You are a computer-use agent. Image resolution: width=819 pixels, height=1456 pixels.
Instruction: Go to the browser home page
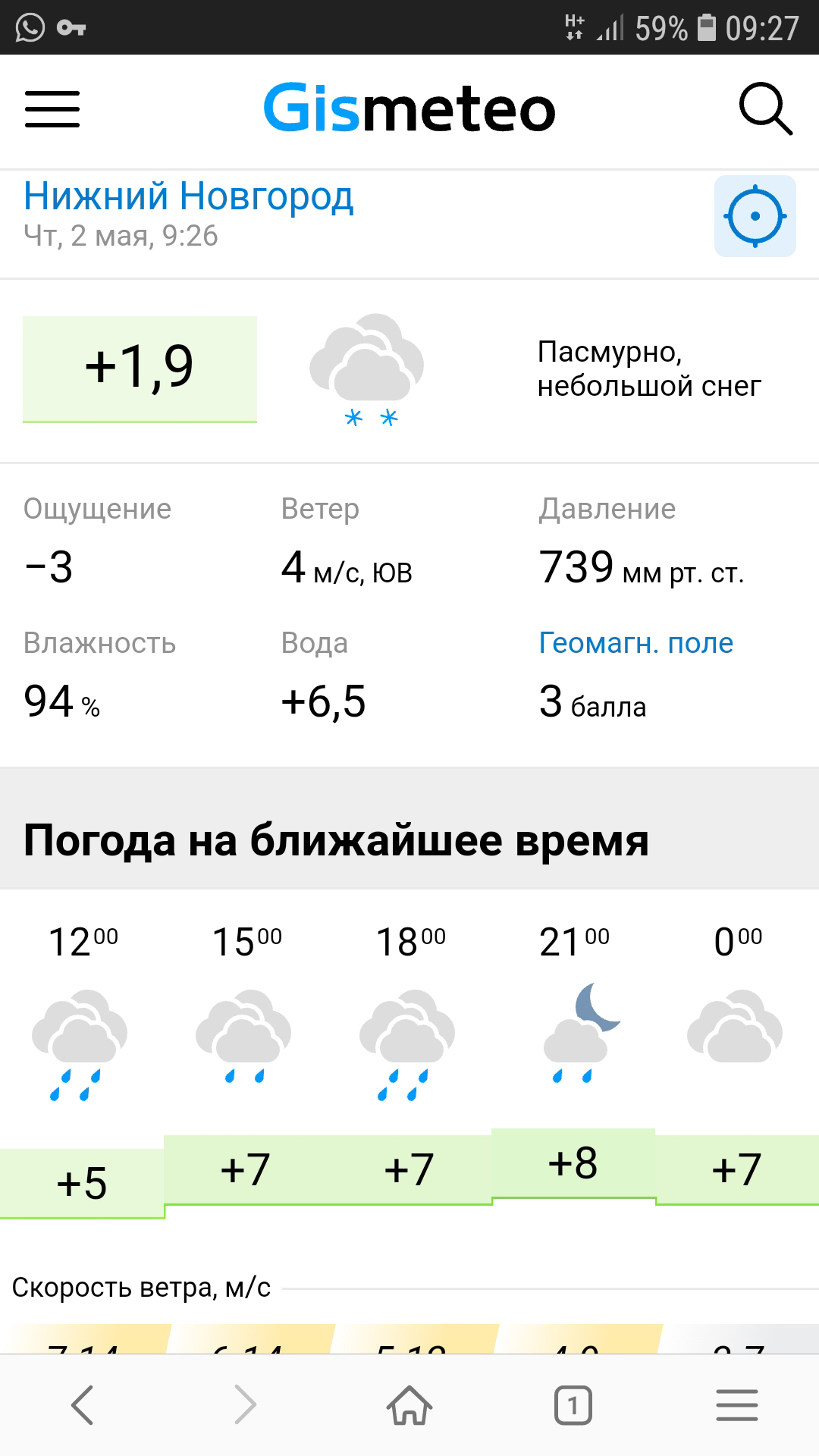(x=409, y=1405)
